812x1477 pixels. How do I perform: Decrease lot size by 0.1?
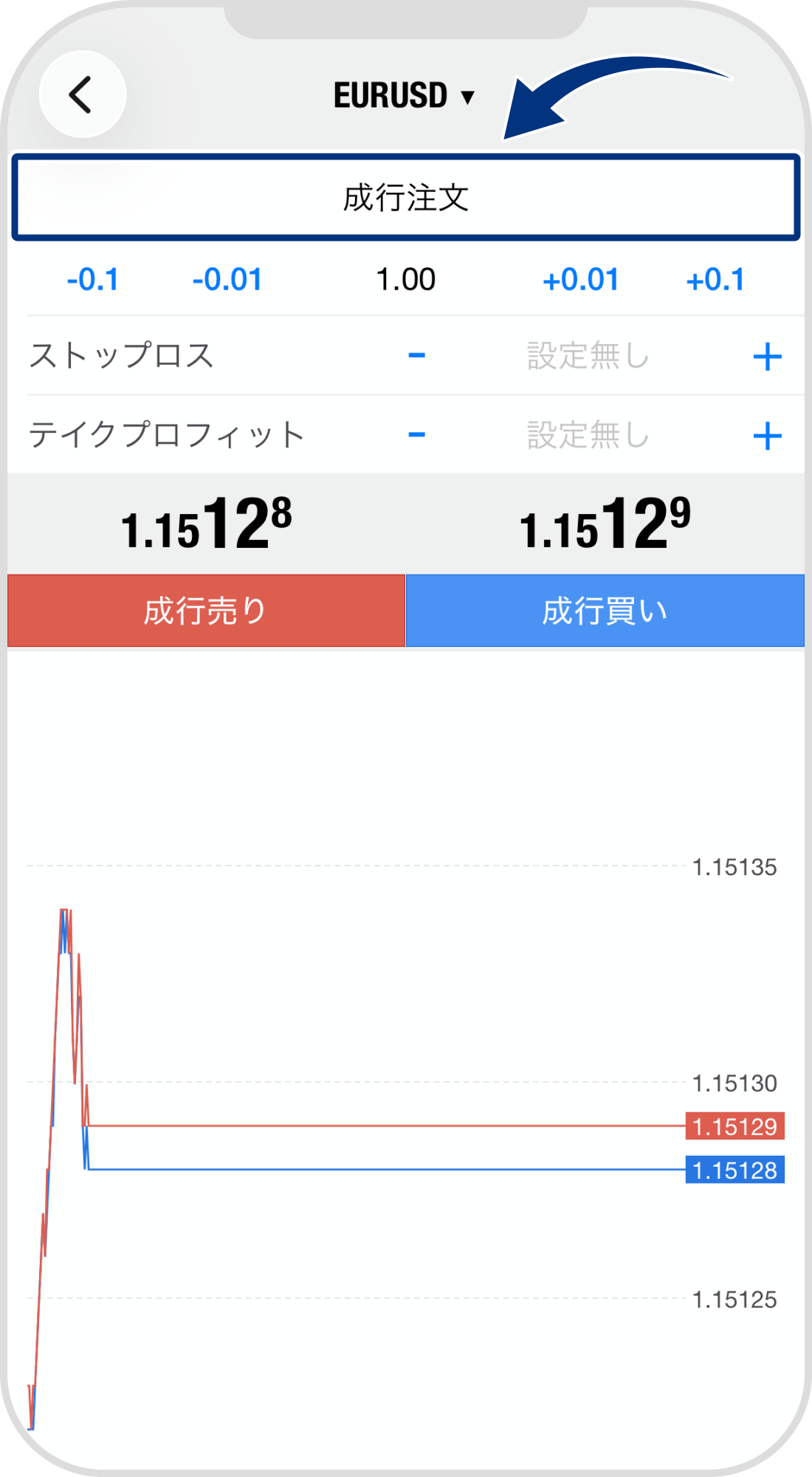click(x=94, y=279)
